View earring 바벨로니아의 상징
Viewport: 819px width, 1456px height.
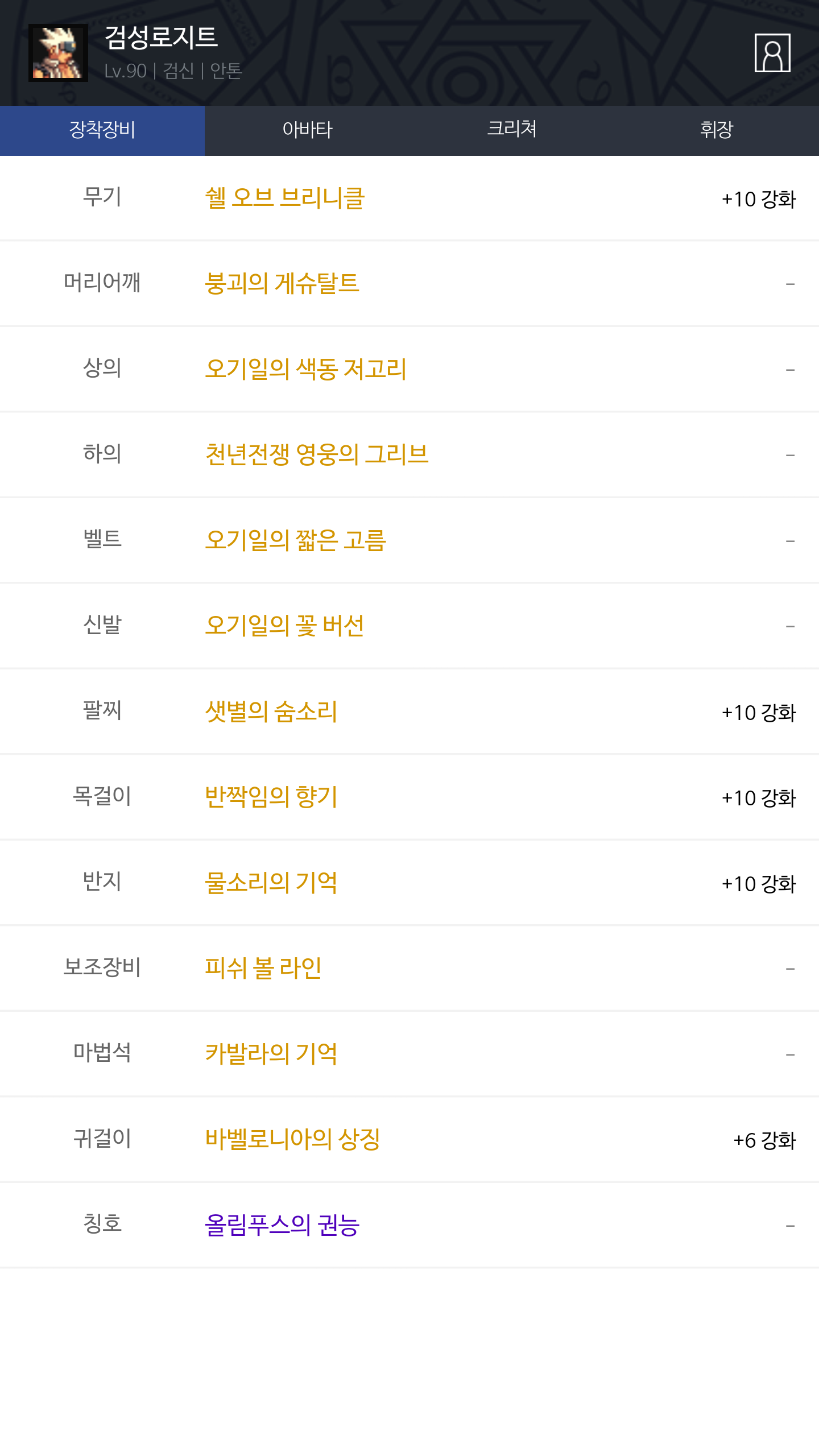[292, 1139]
